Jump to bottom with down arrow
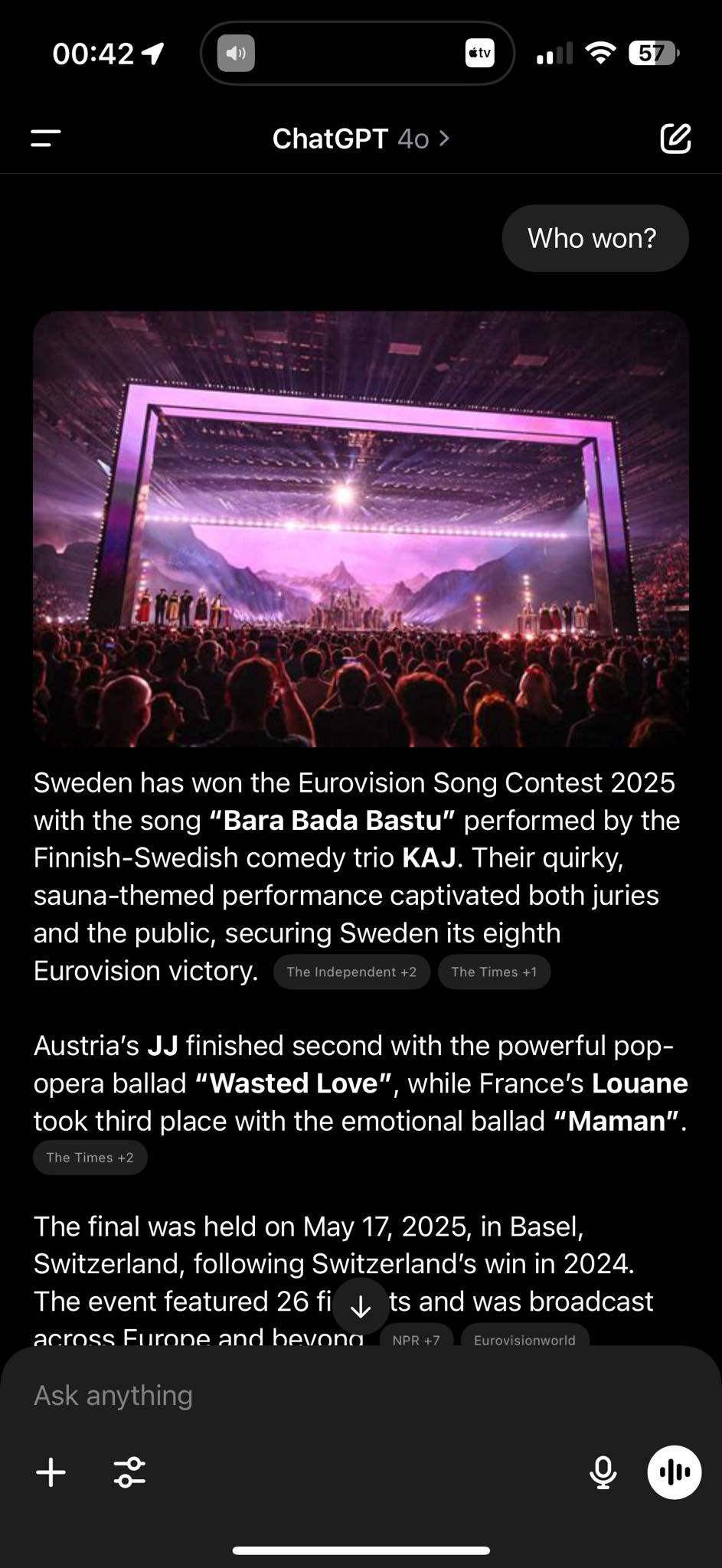This screenshot has width=722, height=1568. coord(361,1307)
